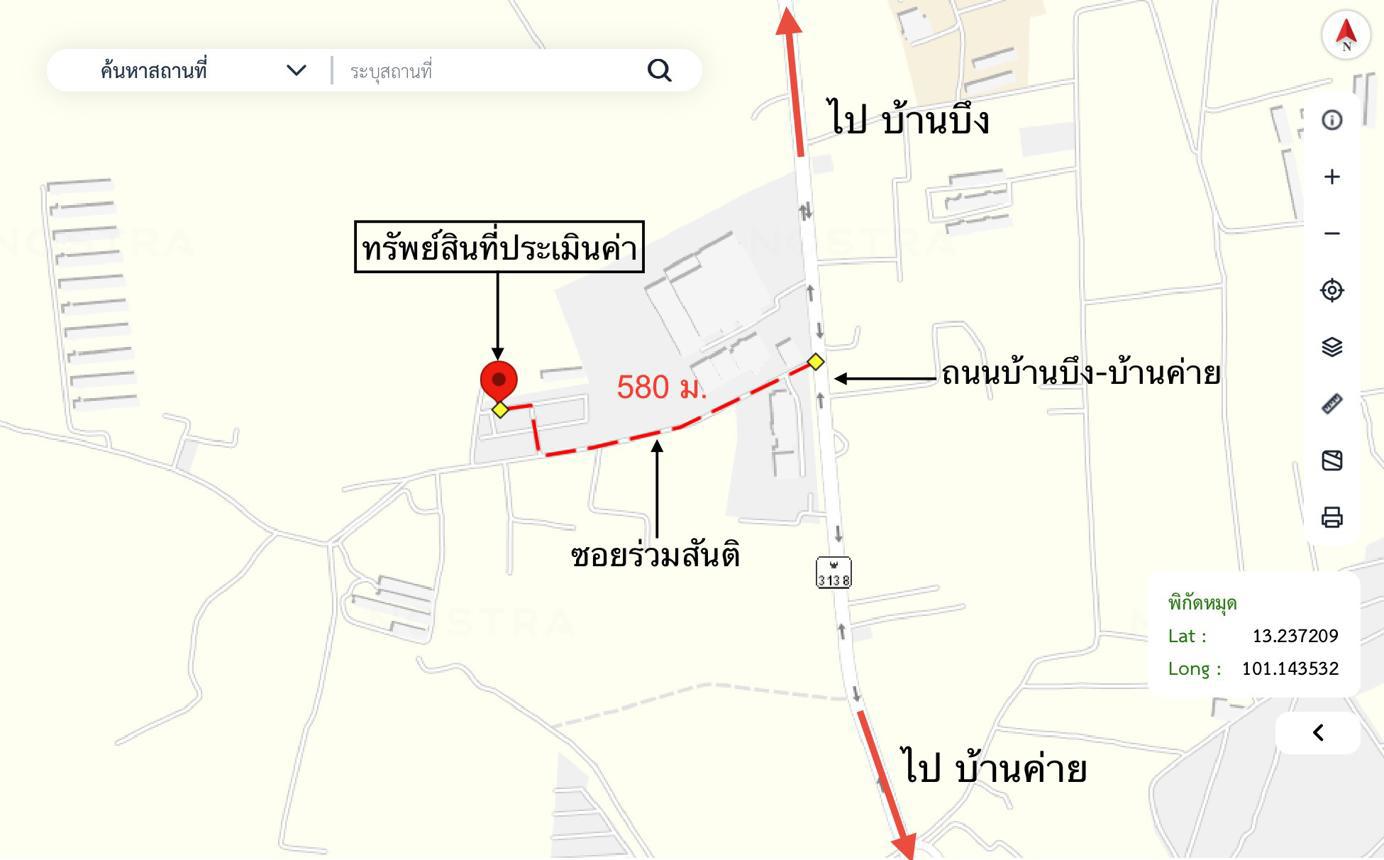Zoom out with the minus button
The image size is (1384, 860).
[x=1331, y=234]
